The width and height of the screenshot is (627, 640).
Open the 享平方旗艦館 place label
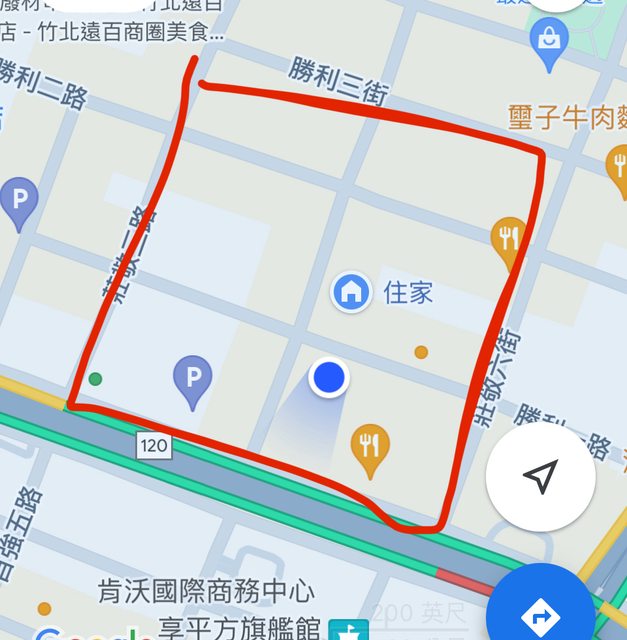[240, 629]
